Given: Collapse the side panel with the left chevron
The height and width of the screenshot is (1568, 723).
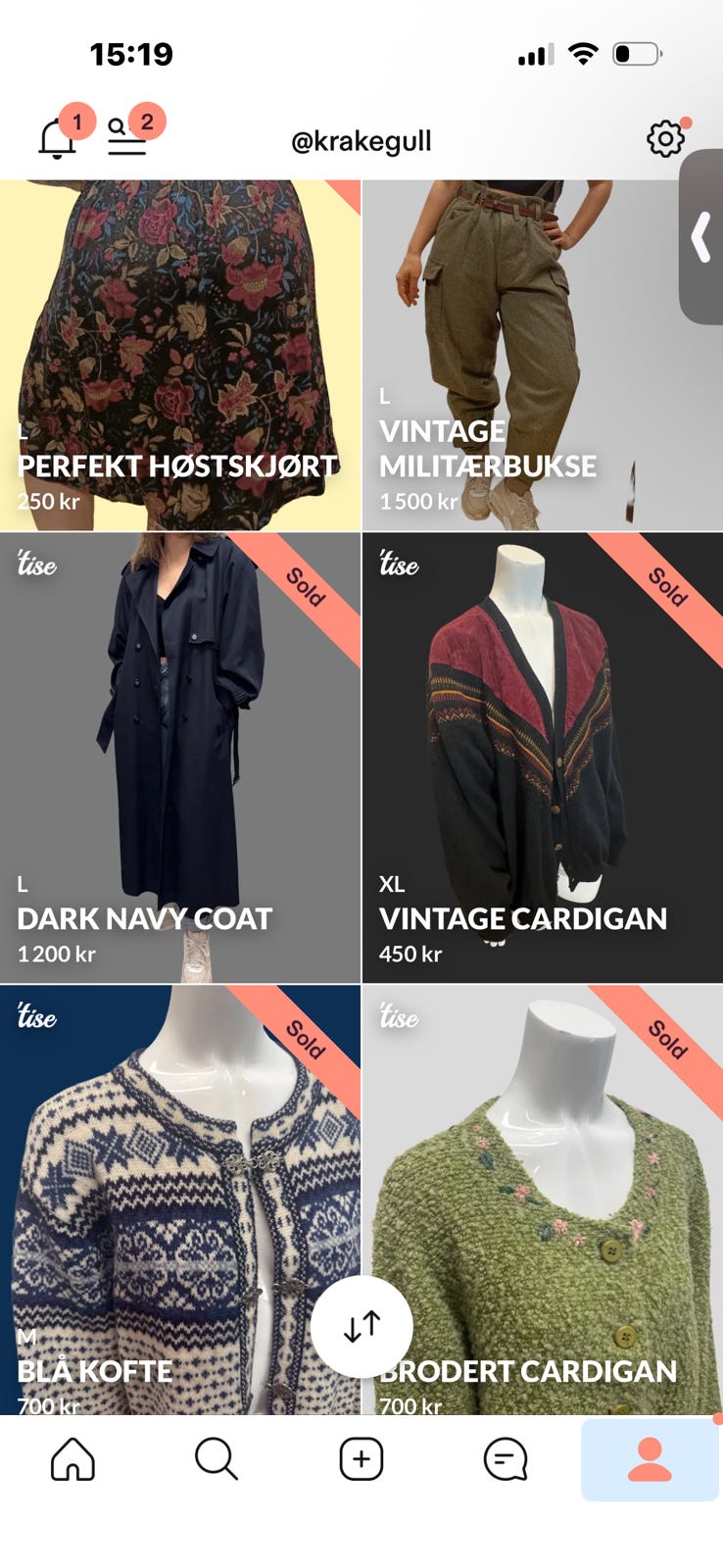Looking at the screenshot, I should [x=701, y=238].
